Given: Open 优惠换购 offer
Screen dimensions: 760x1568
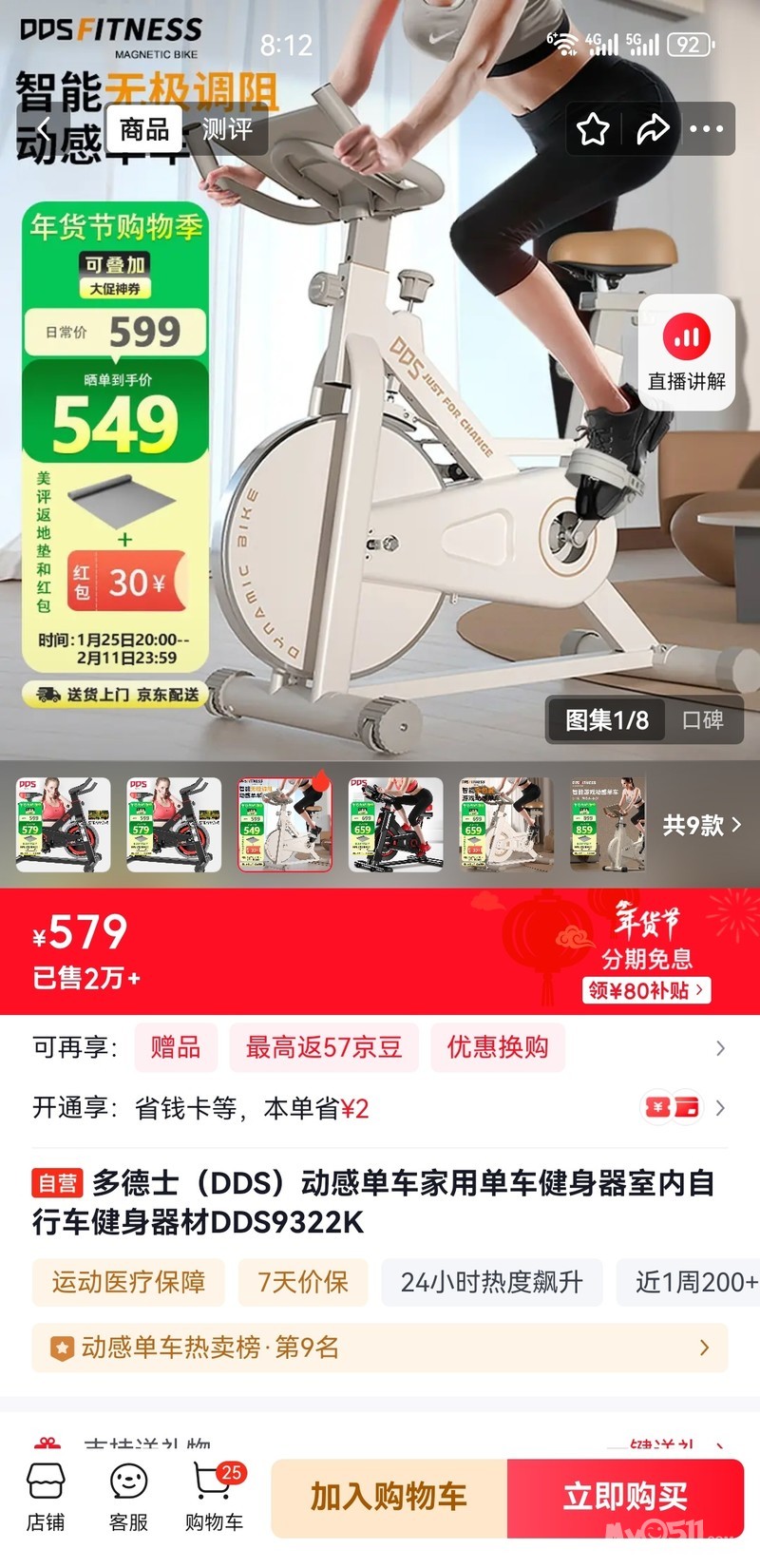Looking at the screenshot, I should 498,1047.
